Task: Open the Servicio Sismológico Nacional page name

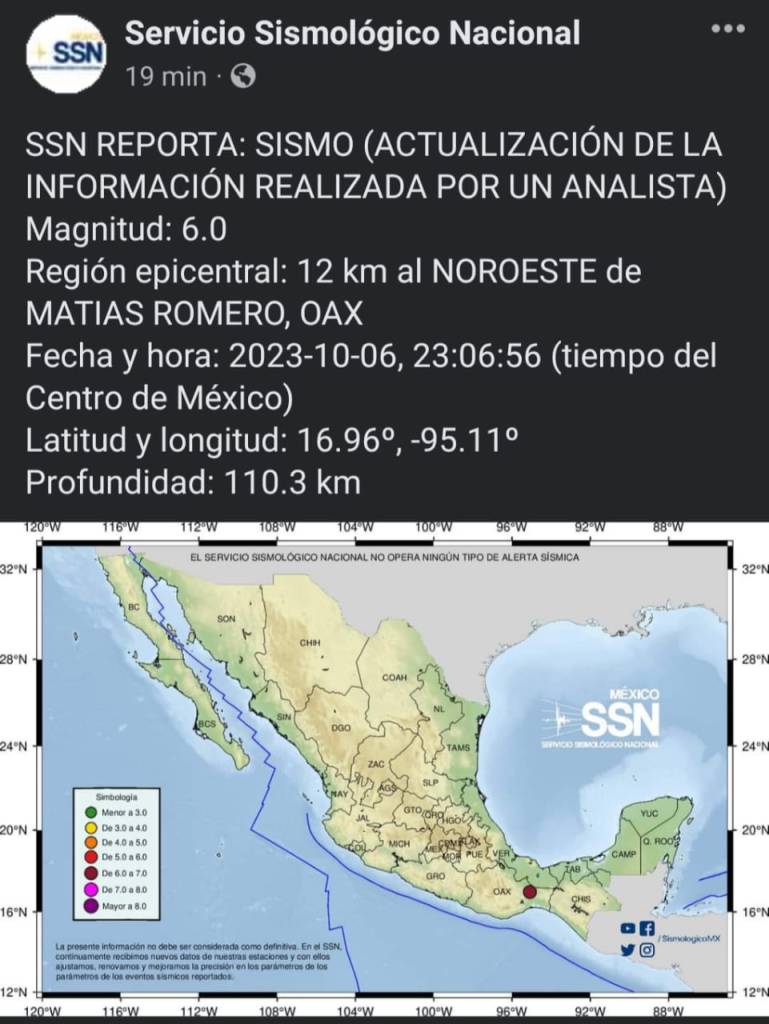Action: tap(352, 33)
